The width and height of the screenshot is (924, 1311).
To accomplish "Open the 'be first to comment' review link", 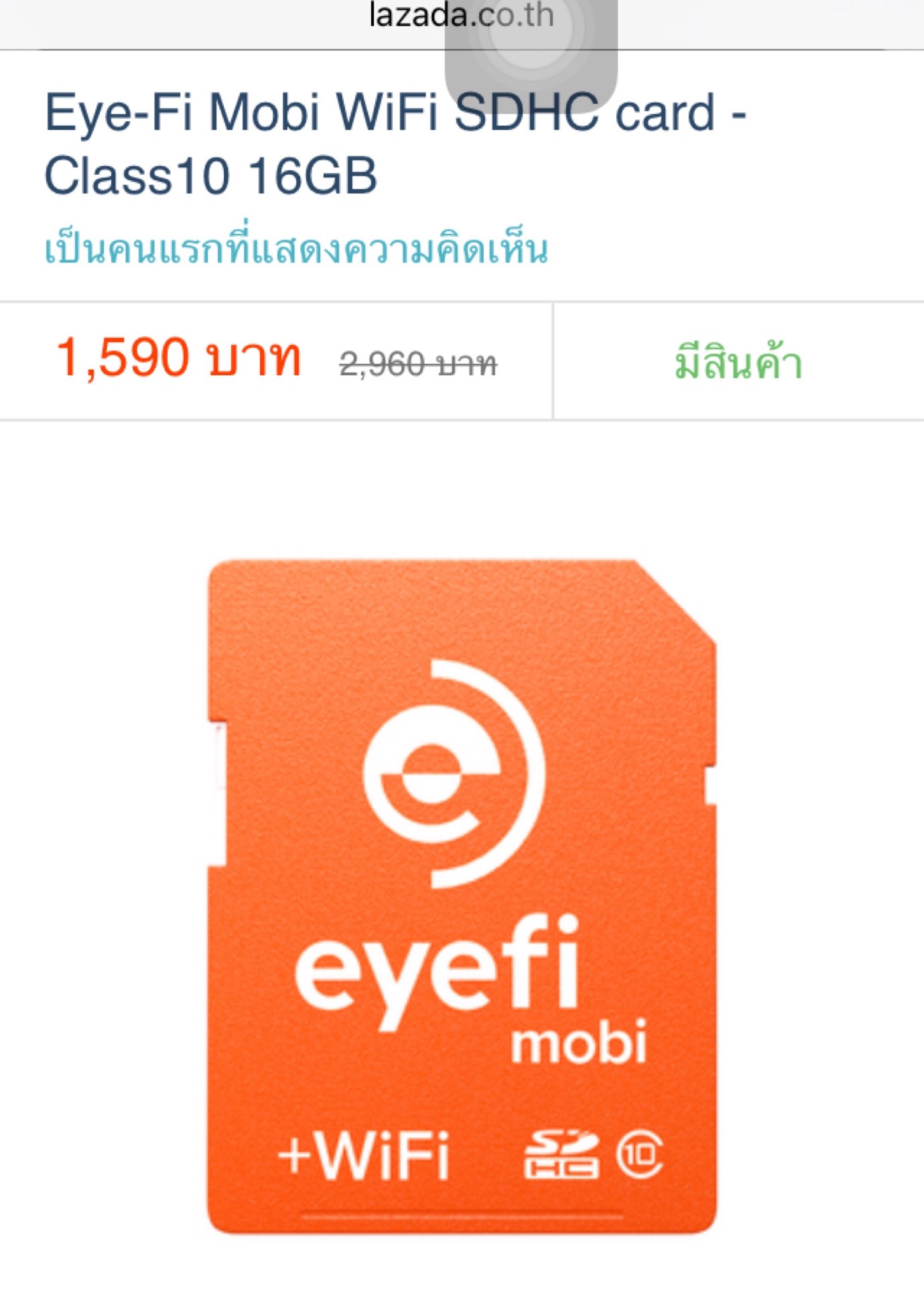I will (296, 249).
